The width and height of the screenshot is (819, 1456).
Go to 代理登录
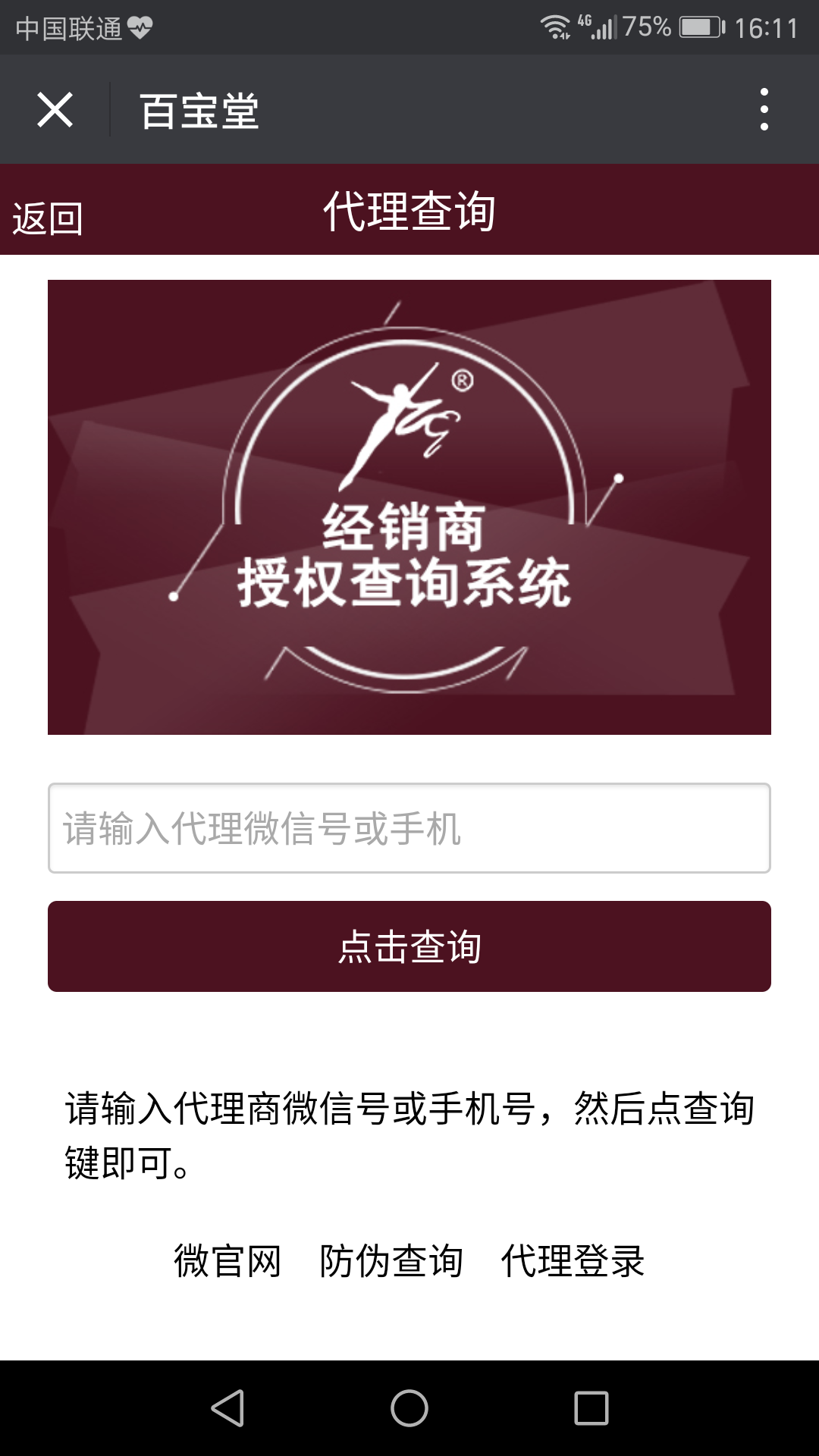point(573,1261)
